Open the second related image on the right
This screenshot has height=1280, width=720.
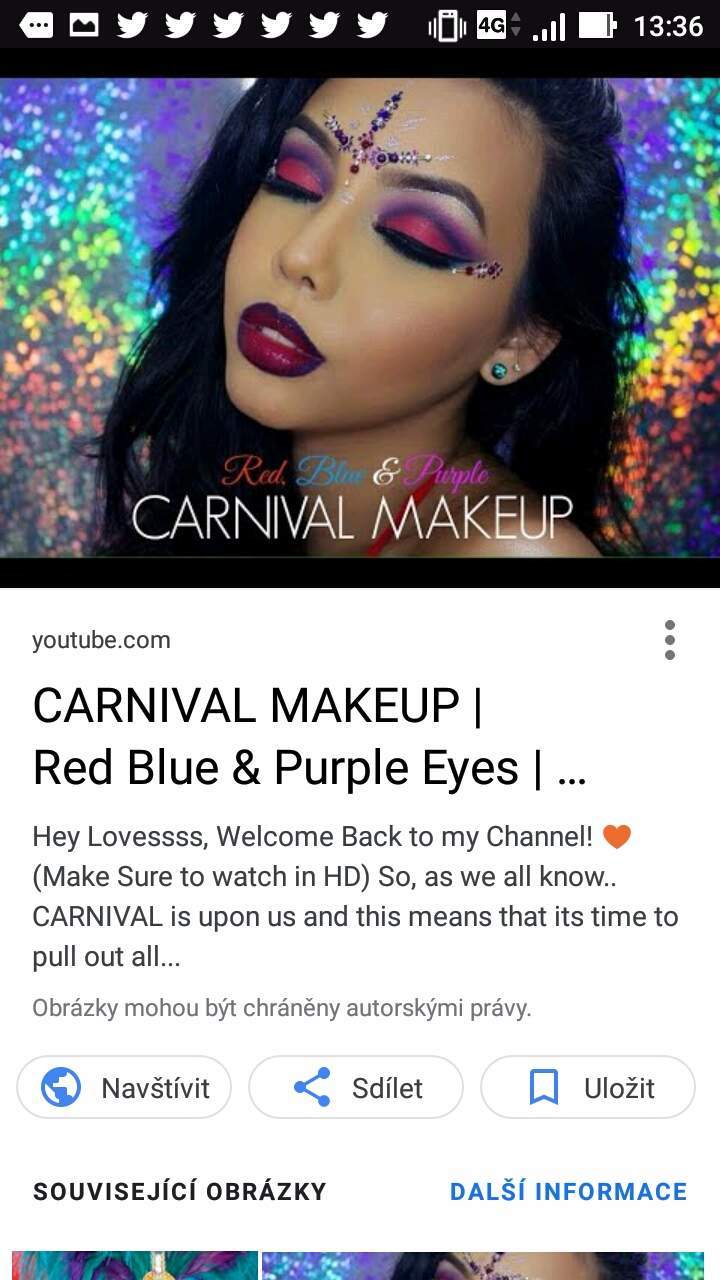(x=483, y=1265)
